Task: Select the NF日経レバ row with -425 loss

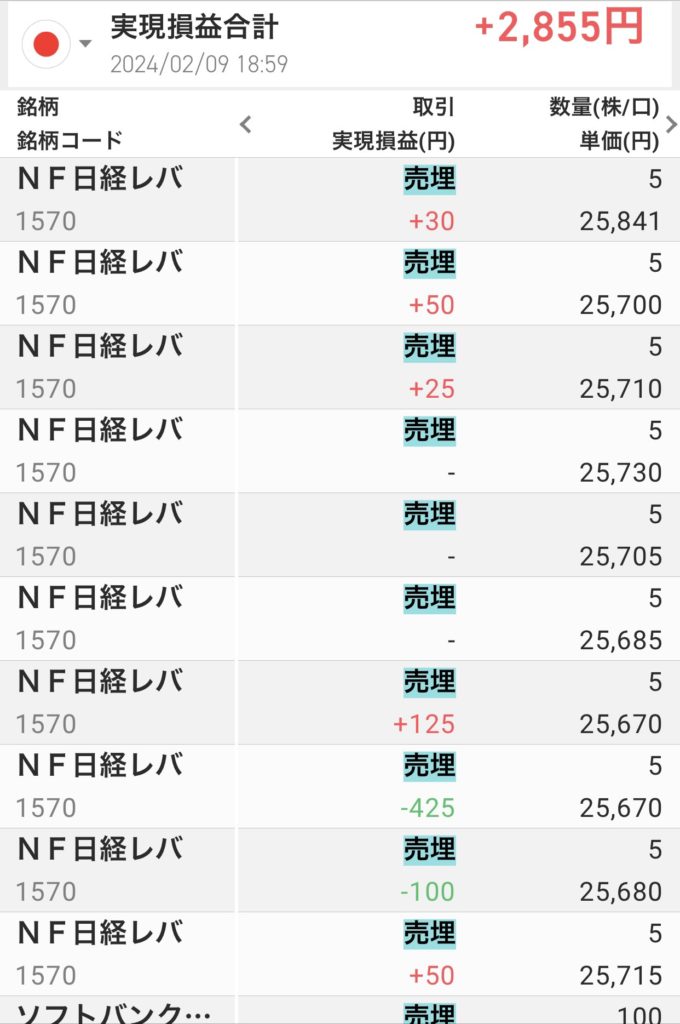Action: point(340,787)
